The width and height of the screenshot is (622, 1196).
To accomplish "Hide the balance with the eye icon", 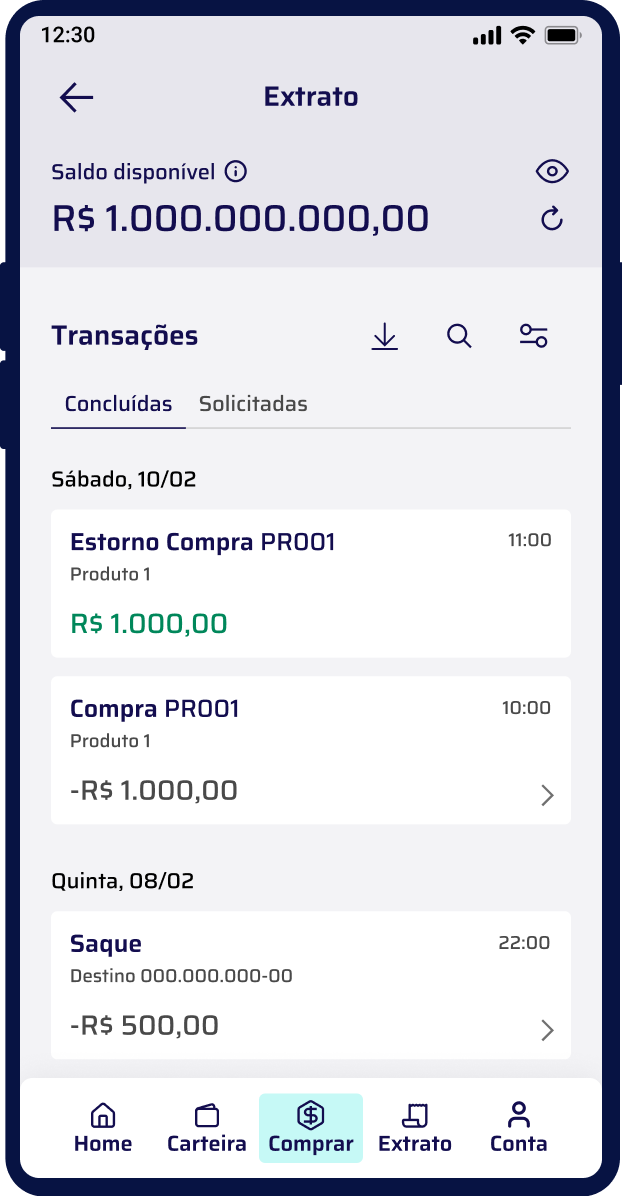I will [x=551, y=172].
